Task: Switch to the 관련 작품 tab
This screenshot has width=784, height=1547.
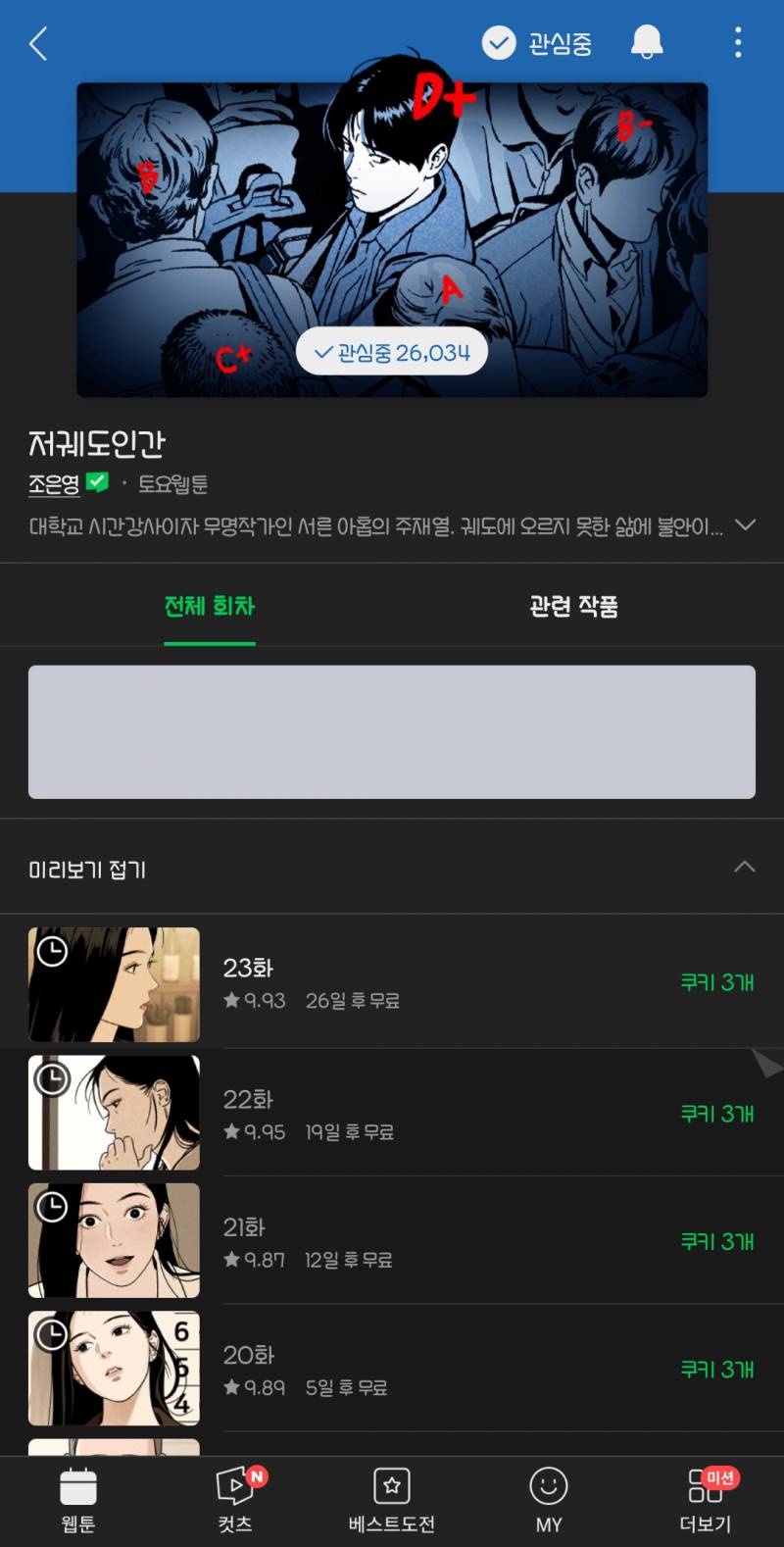Action: coord(573,606)
